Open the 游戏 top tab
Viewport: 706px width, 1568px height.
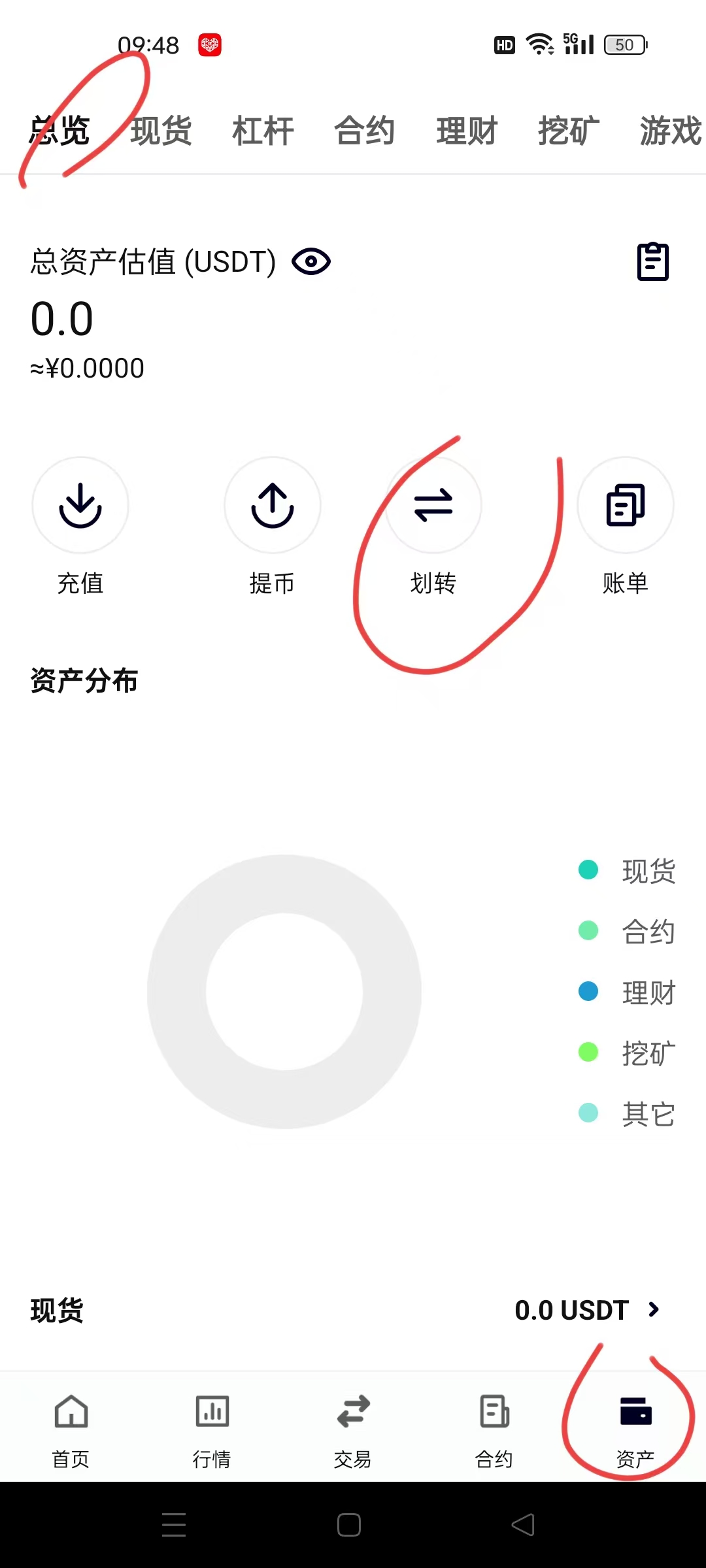click(671, 131)
